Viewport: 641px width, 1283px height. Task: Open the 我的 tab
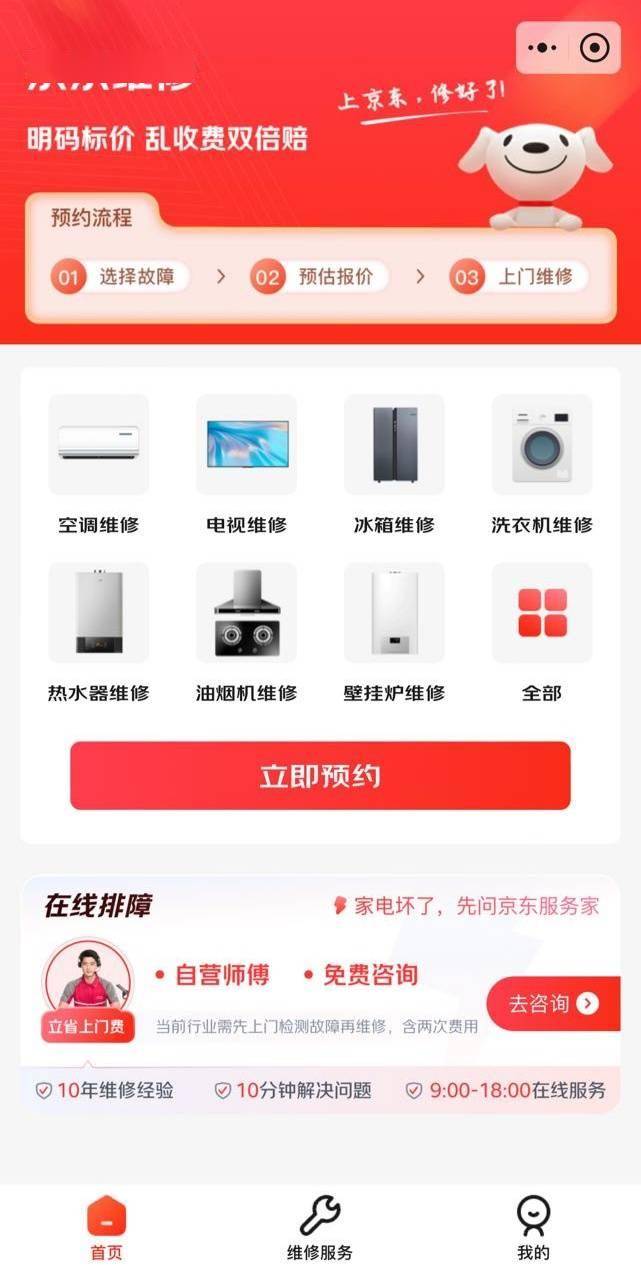533,1228
